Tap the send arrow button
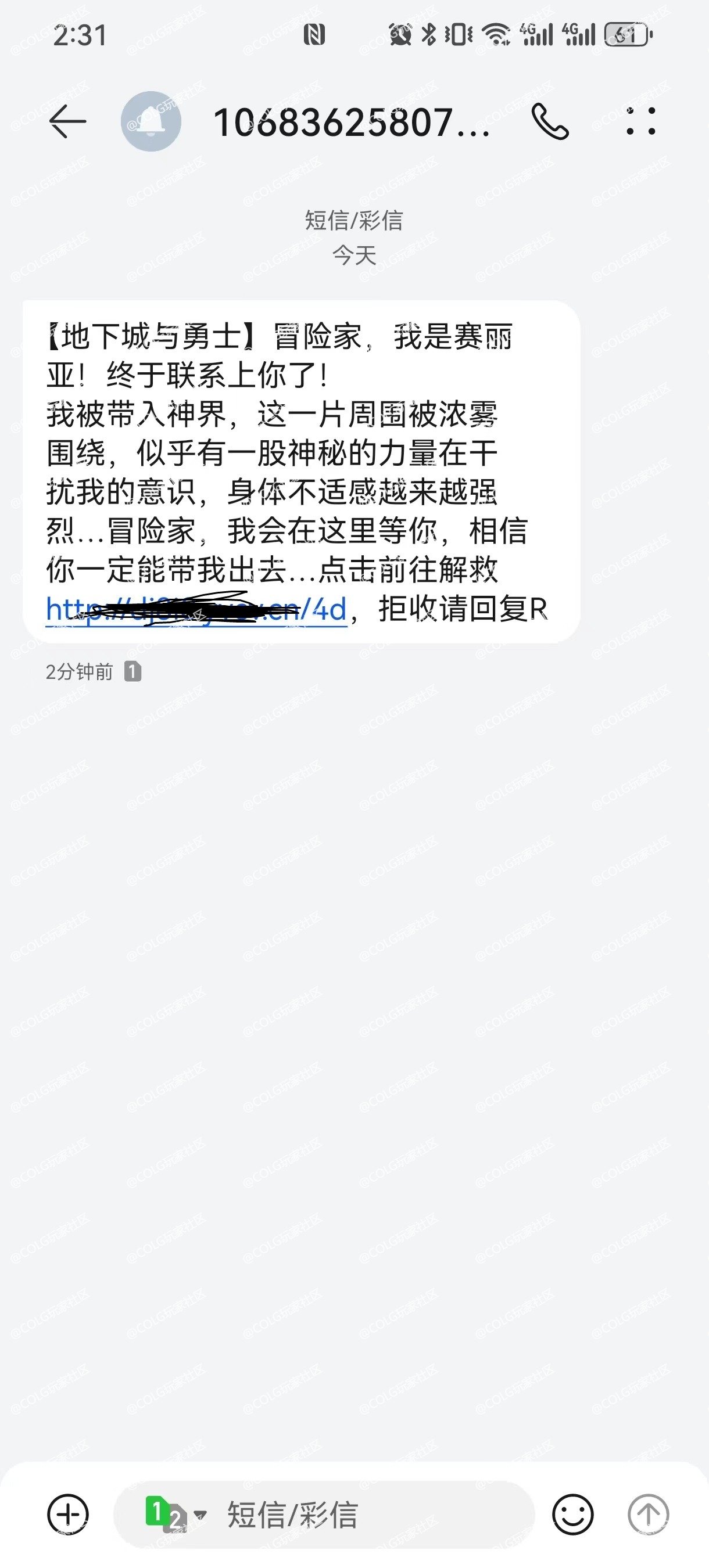The image size is (709, 1568). coord(648,1514)
